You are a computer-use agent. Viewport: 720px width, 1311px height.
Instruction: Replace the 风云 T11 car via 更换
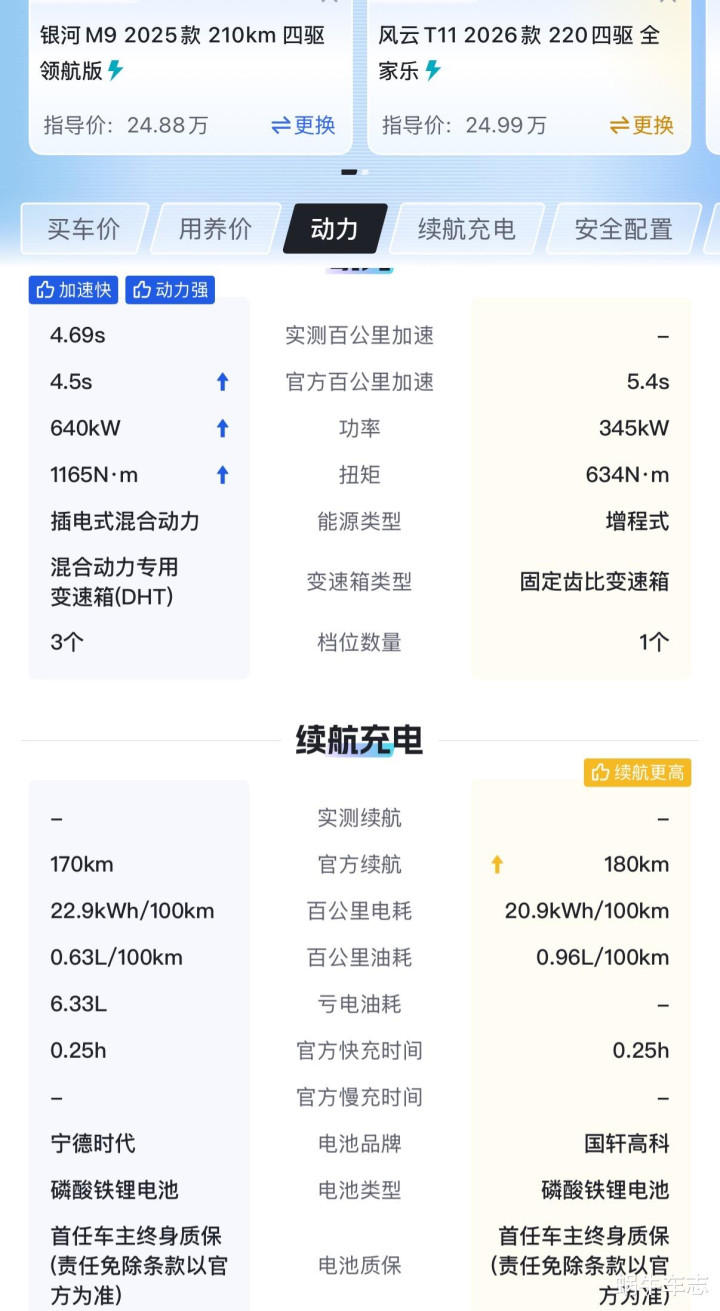[642, 125]
